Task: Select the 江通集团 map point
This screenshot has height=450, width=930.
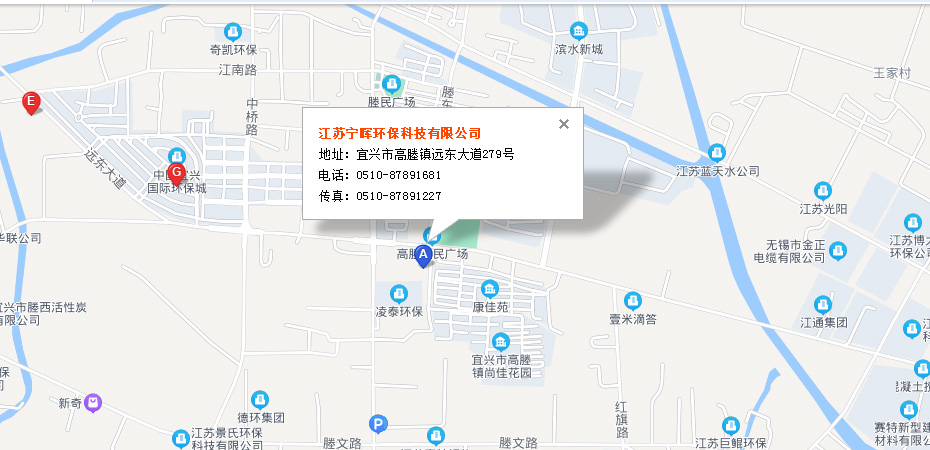Action: tap(823, 304)
